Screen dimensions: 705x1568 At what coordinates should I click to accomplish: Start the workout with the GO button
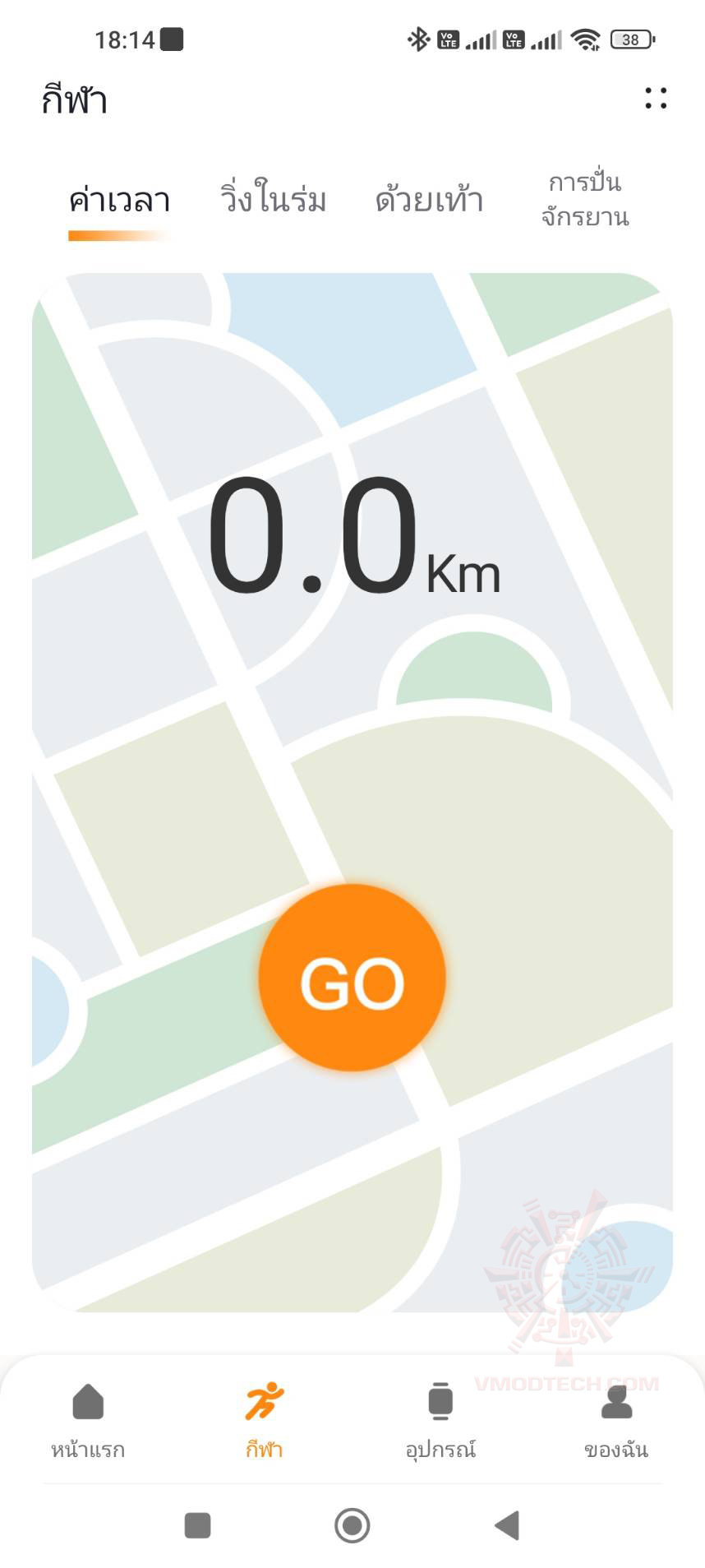(352, 978)
